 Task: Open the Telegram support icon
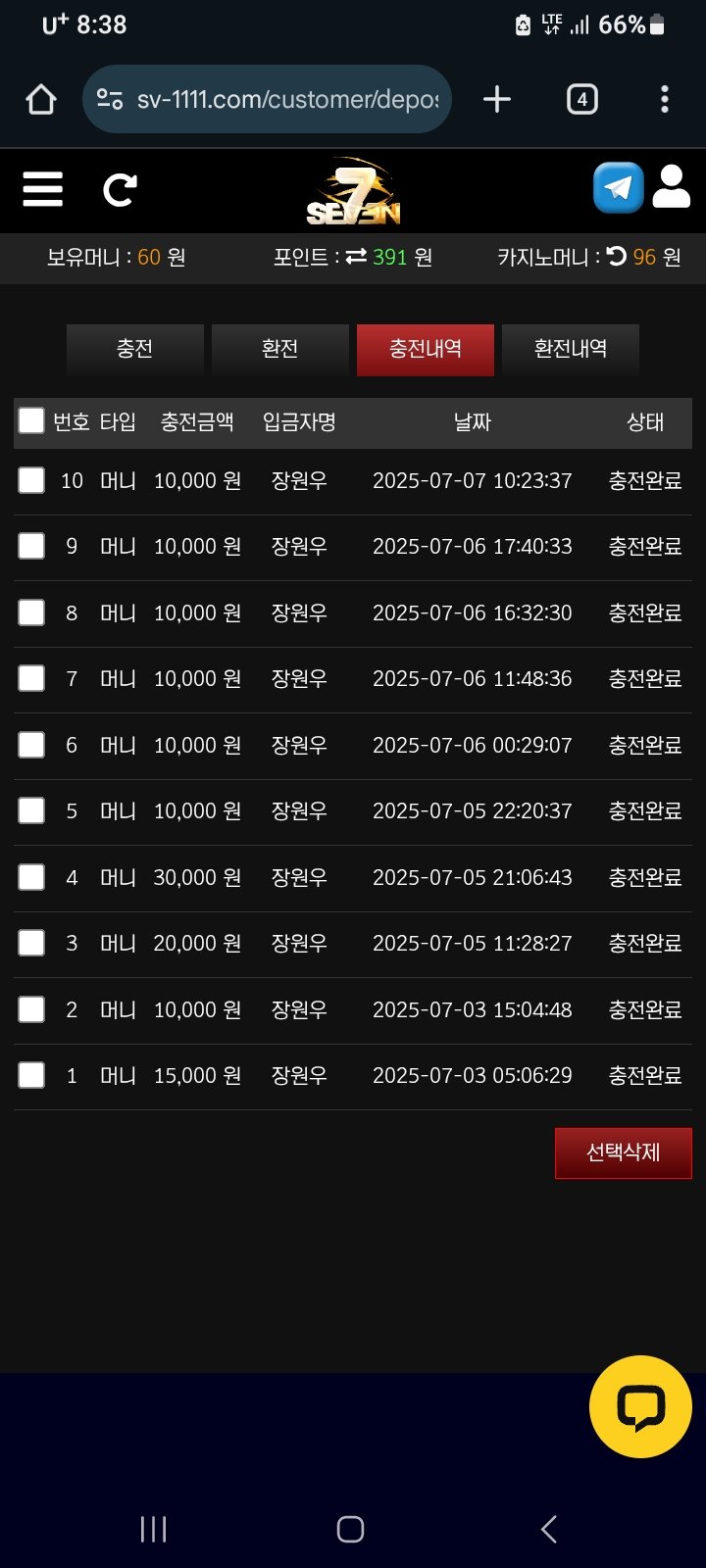[x=618, y=187]
